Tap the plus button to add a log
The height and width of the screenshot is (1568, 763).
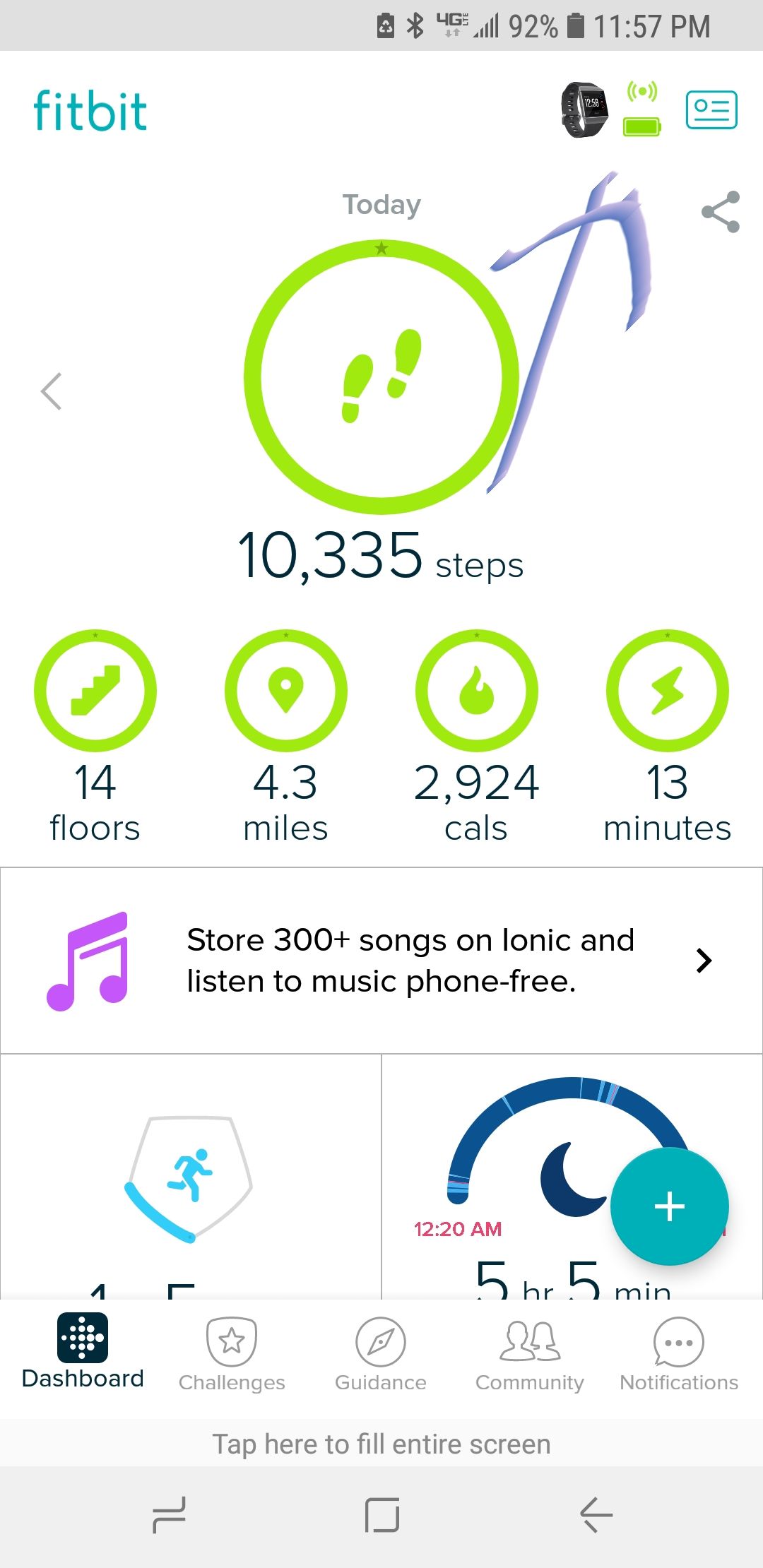point(669,1206)
